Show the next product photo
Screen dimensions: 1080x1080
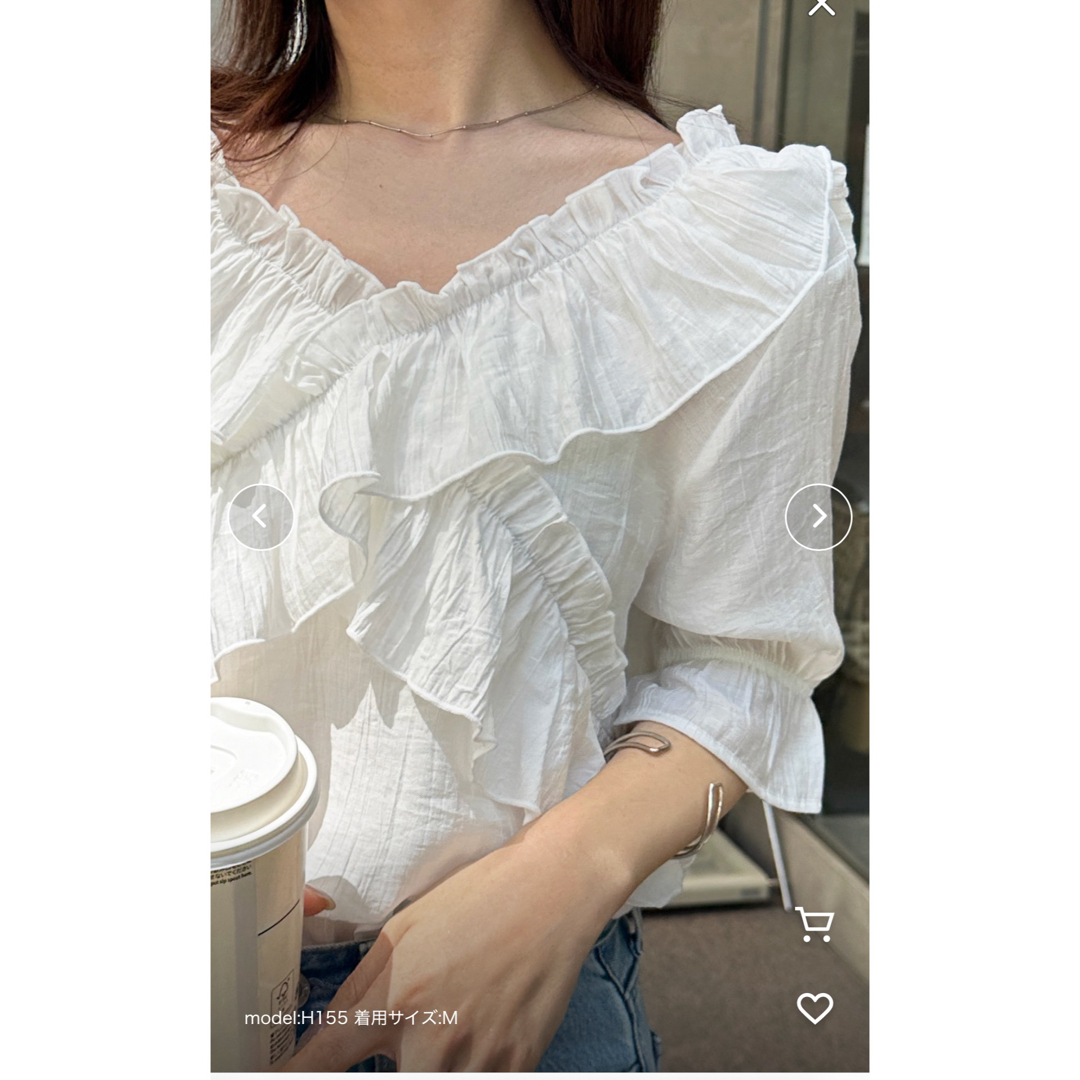818,517
